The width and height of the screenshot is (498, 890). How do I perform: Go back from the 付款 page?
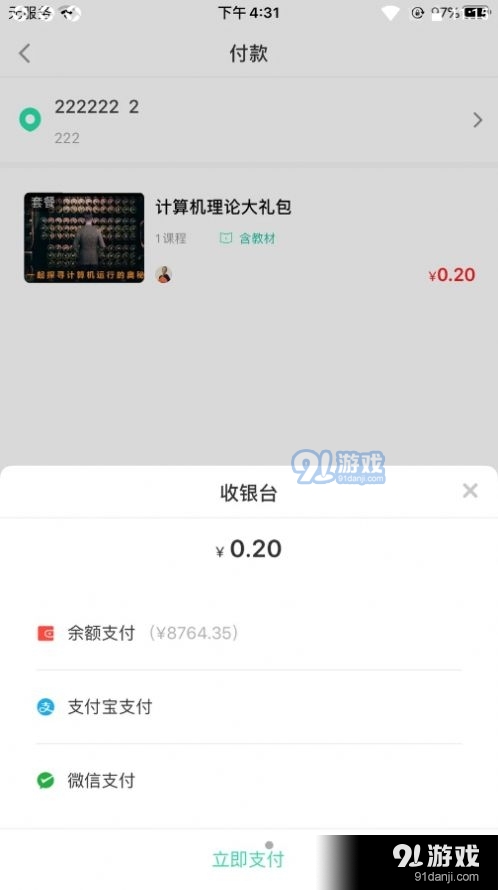(x=24, y=53)
